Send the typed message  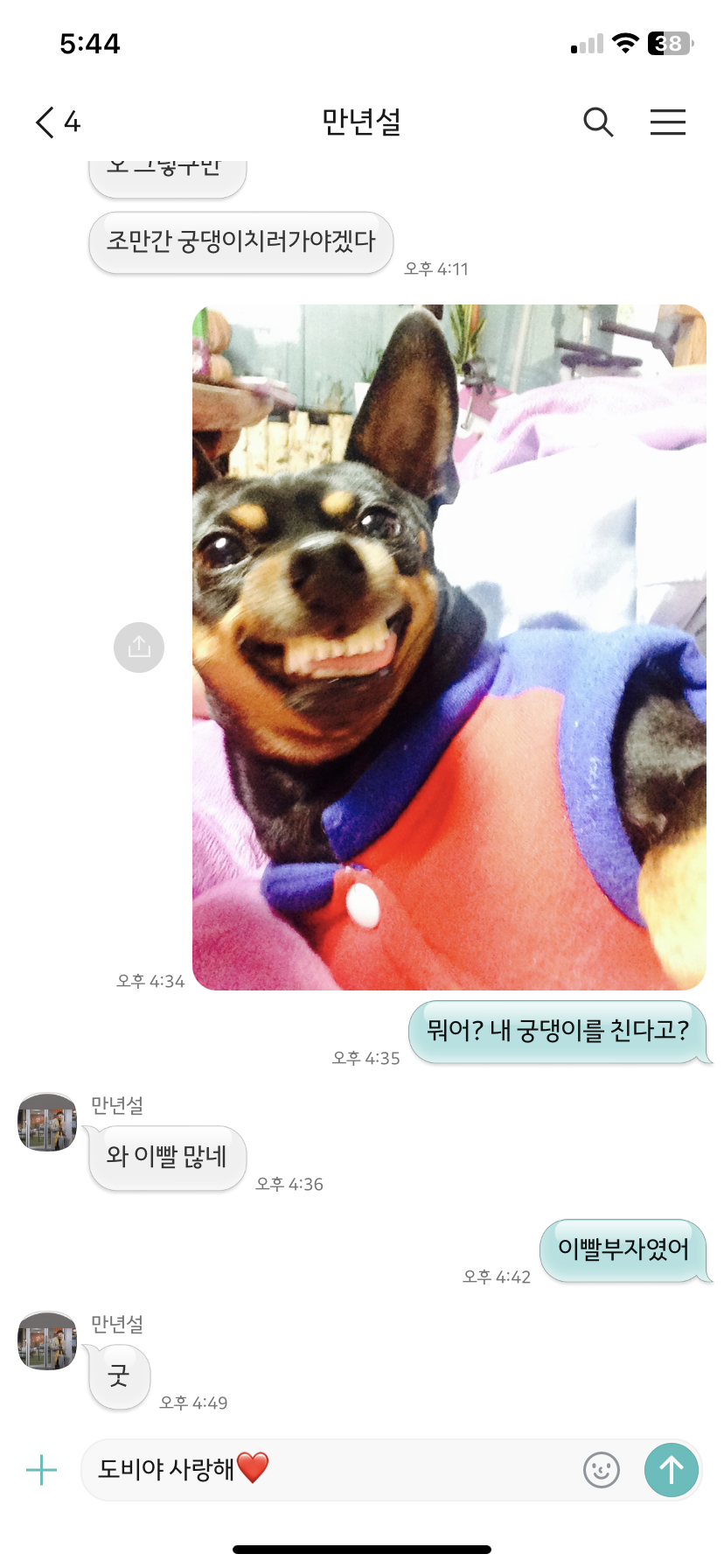pyautogui.click(x=672, y=1470)
